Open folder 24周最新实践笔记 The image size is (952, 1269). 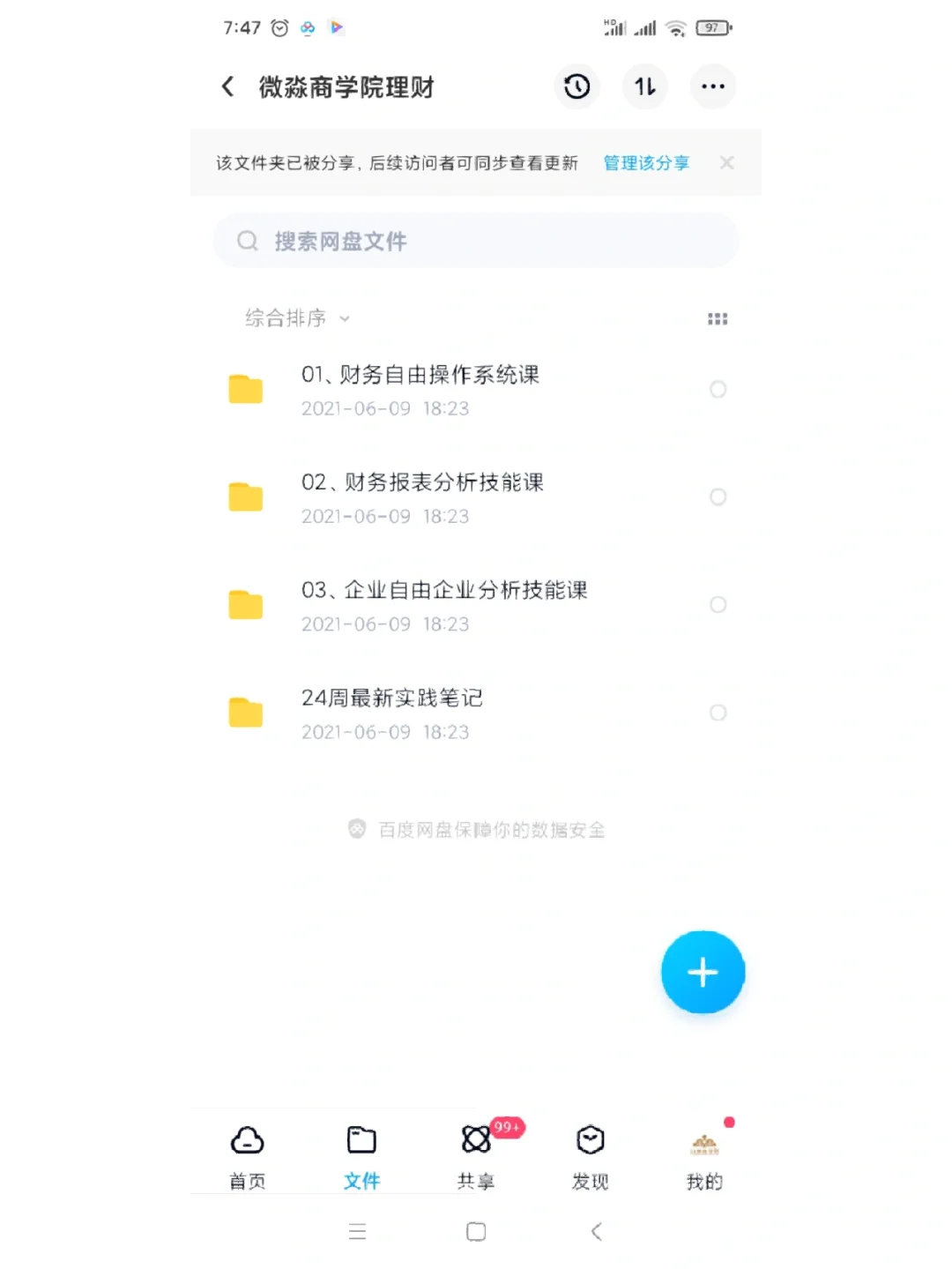392,713
